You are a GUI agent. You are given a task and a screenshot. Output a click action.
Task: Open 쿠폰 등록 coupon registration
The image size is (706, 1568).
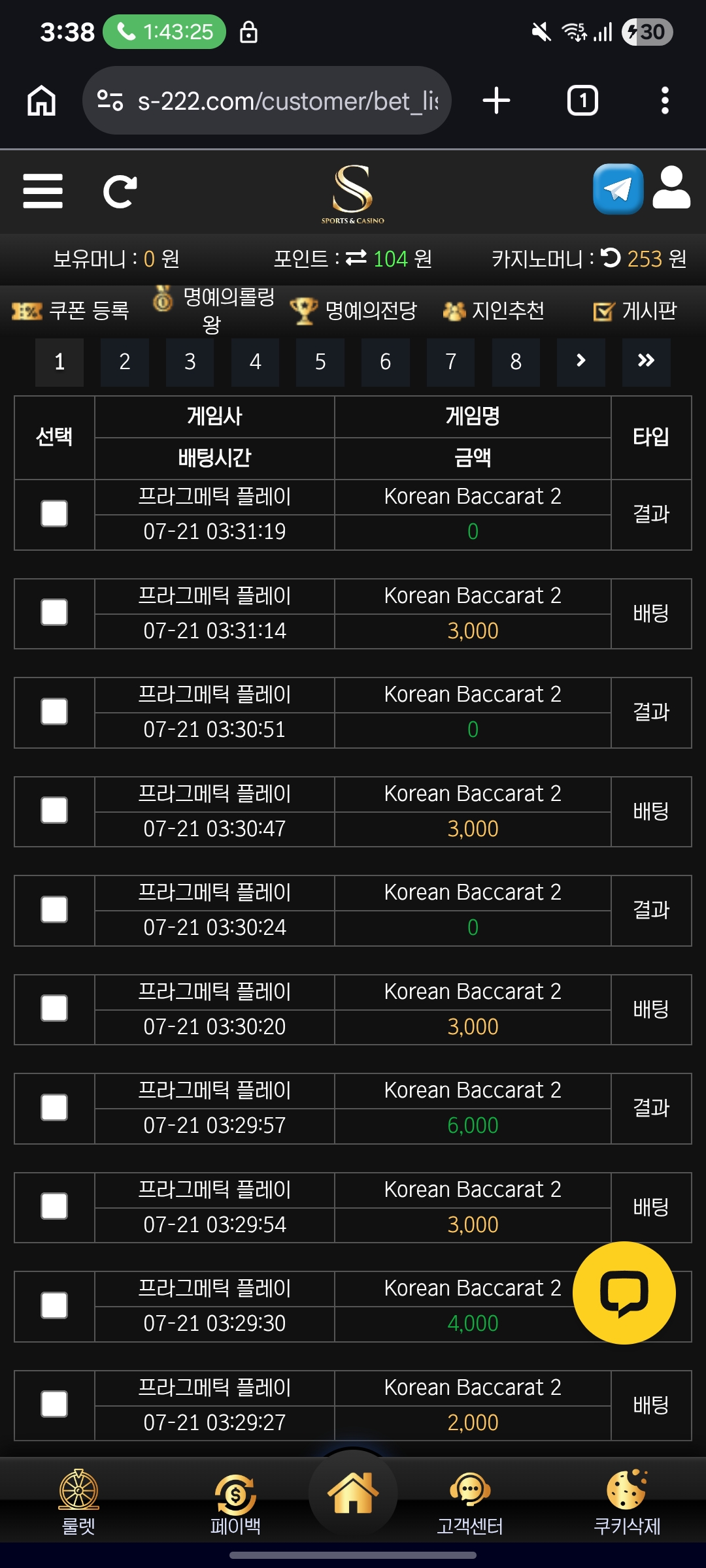71,310
